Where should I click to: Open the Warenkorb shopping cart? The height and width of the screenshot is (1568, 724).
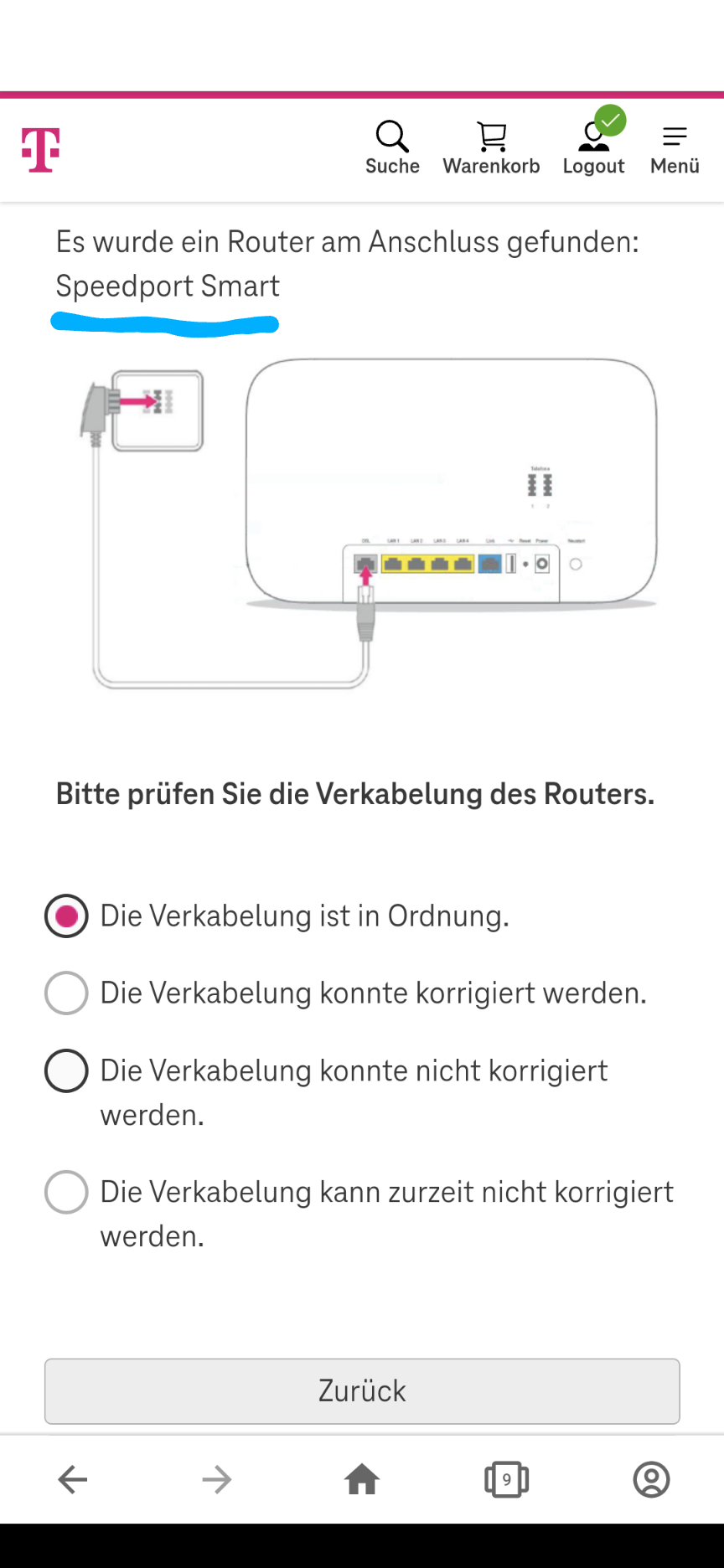pos(491,147)
